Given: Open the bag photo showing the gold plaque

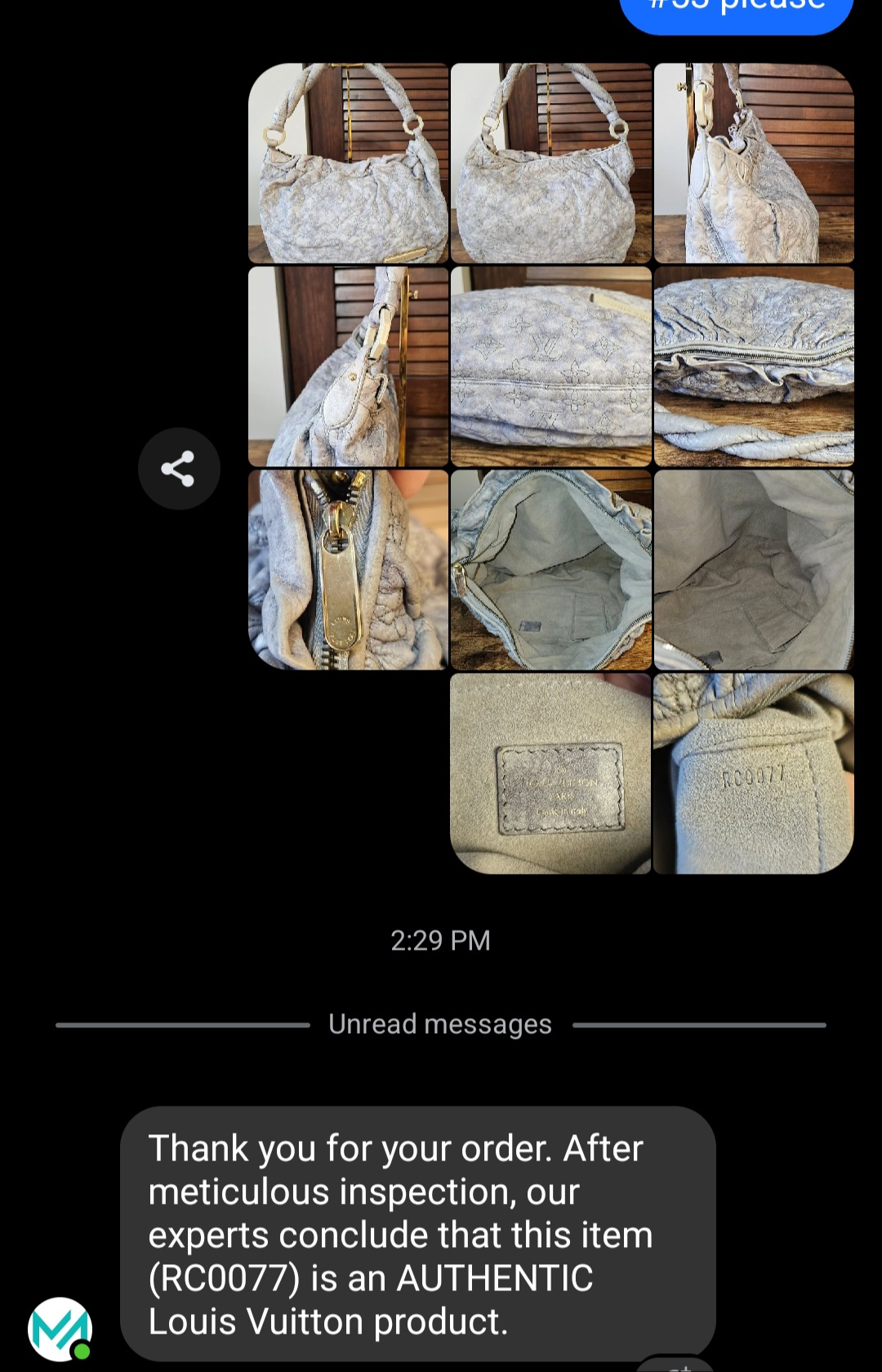Looking at the screenshot, I should tap(349, 163).
